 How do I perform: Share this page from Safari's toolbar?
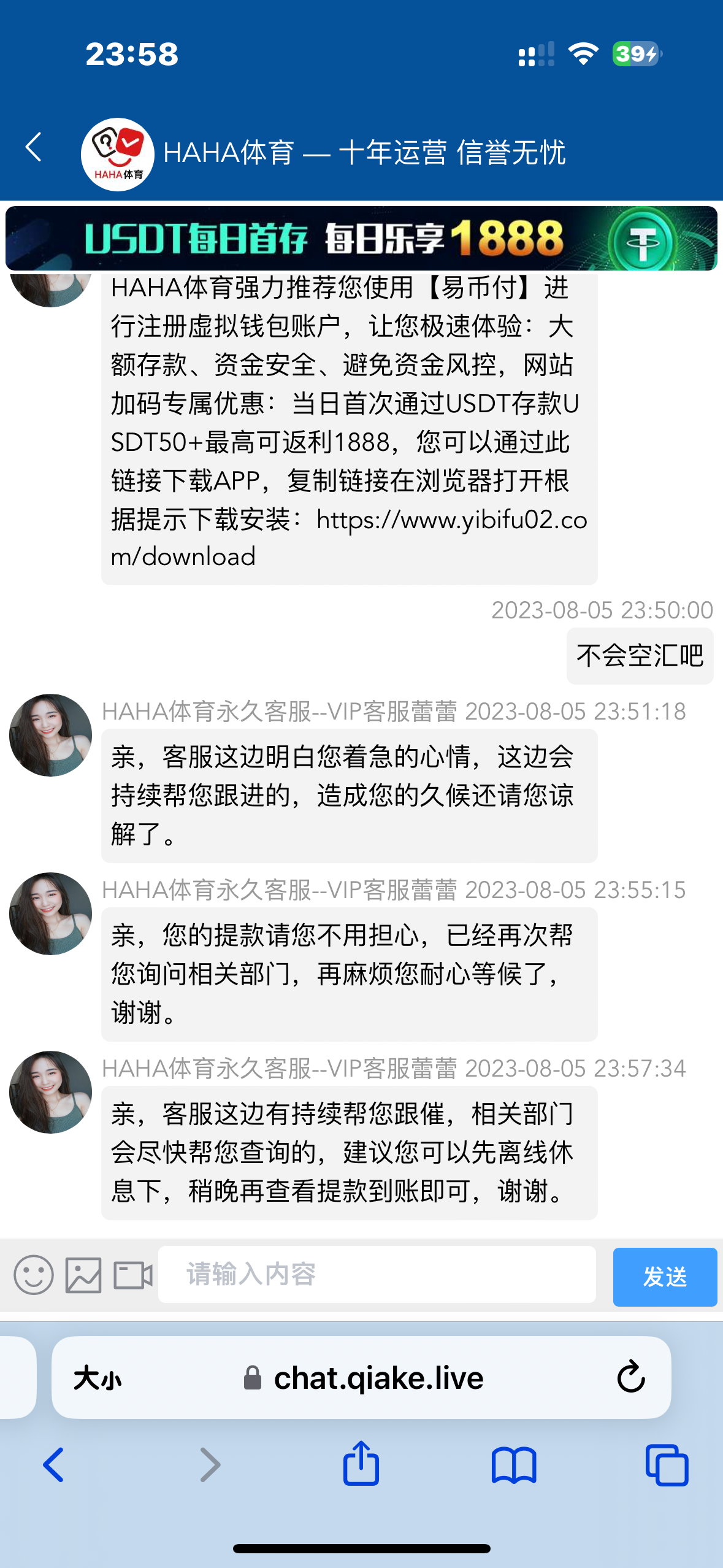click(361, 1464)
